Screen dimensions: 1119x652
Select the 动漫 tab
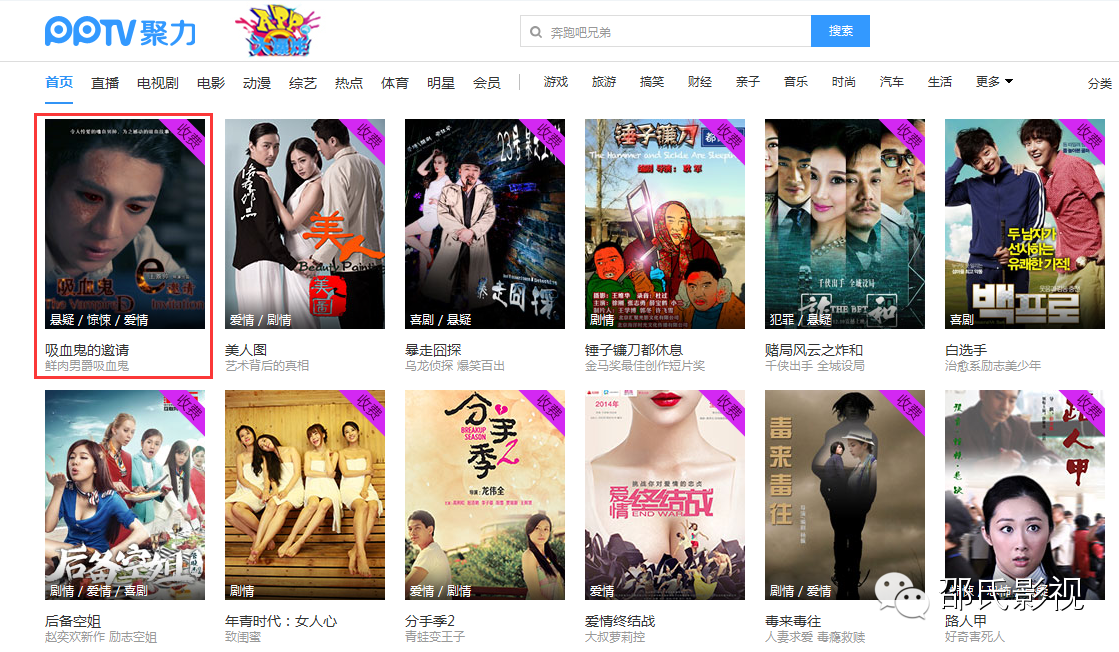(257, 83)
